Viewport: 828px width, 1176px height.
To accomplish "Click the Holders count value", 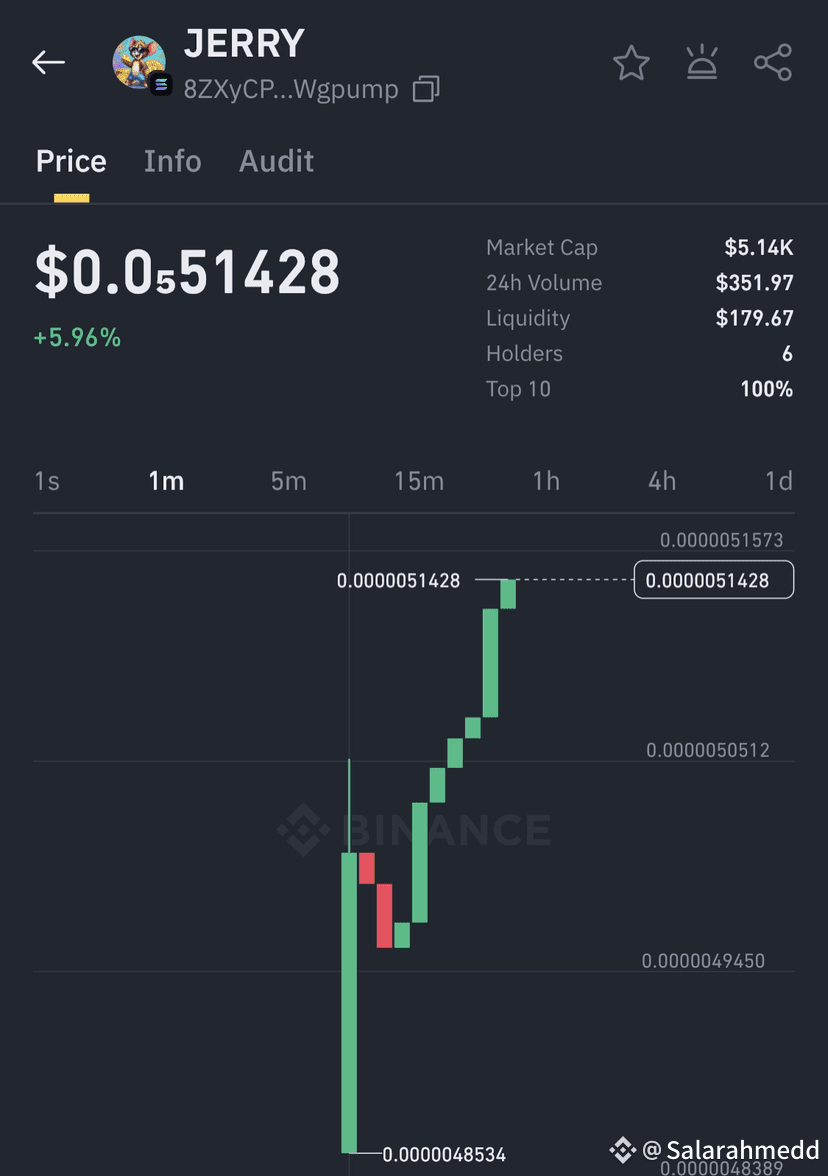I will click(786, 353).
